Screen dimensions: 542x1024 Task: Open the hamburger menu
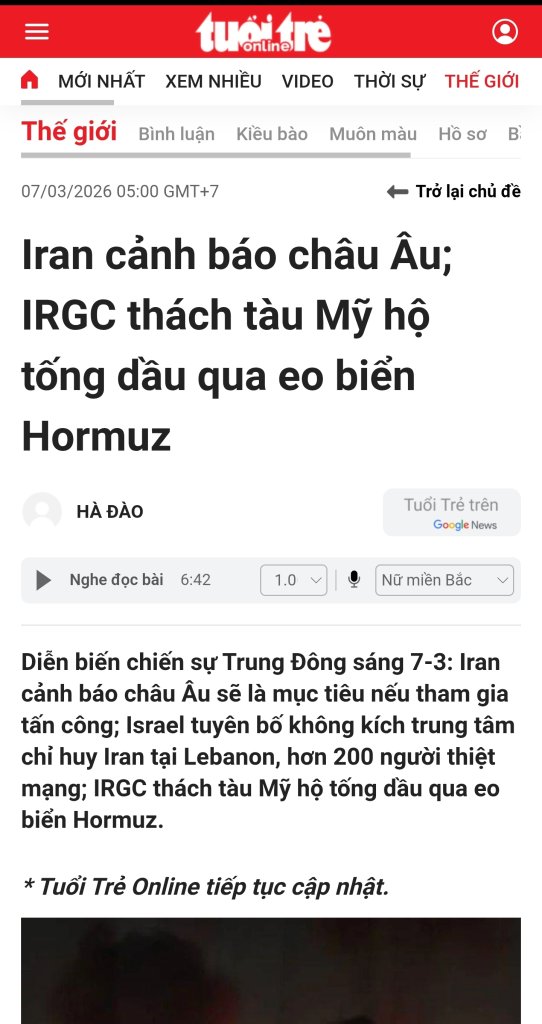pos(37,31)
